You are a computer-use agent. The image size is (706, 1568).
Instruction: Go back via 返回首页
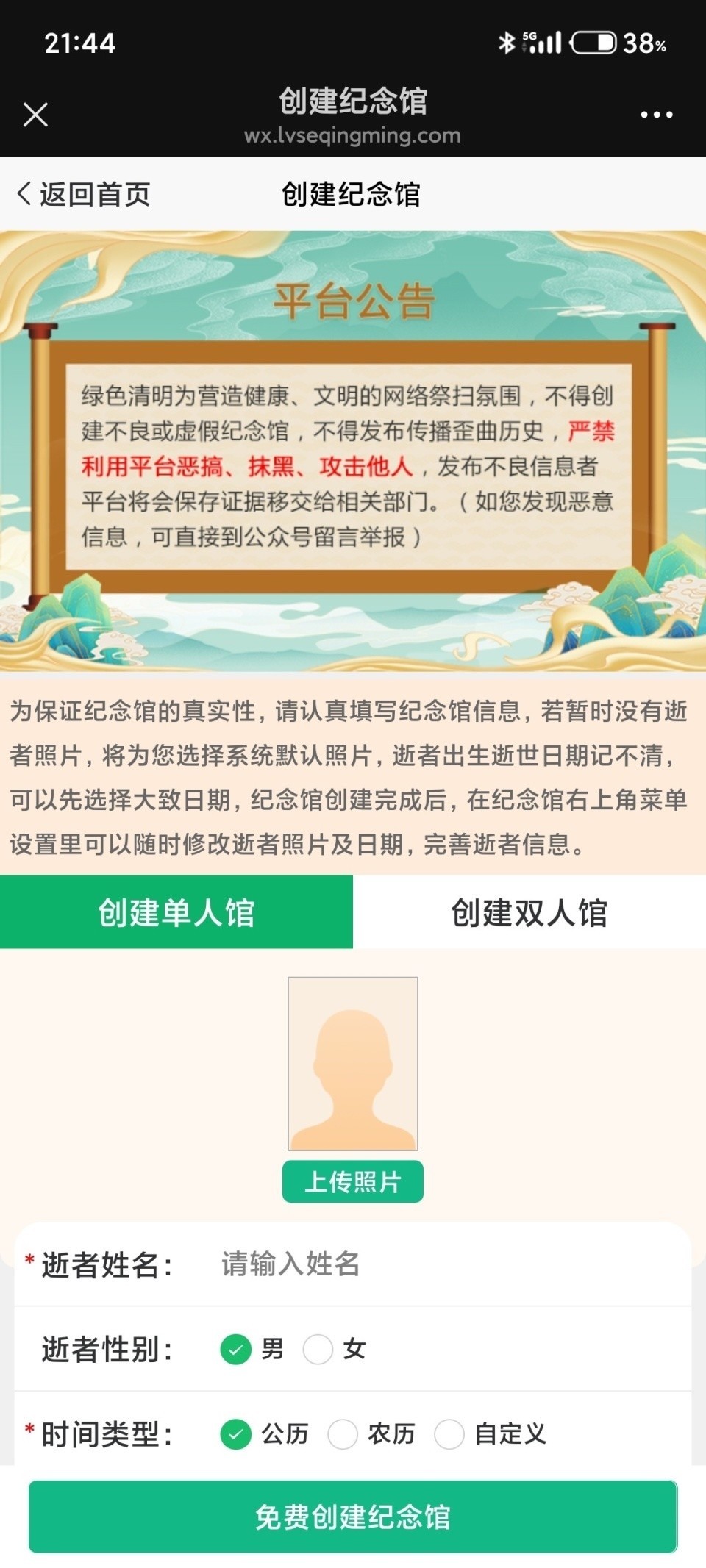click(84, 195)
